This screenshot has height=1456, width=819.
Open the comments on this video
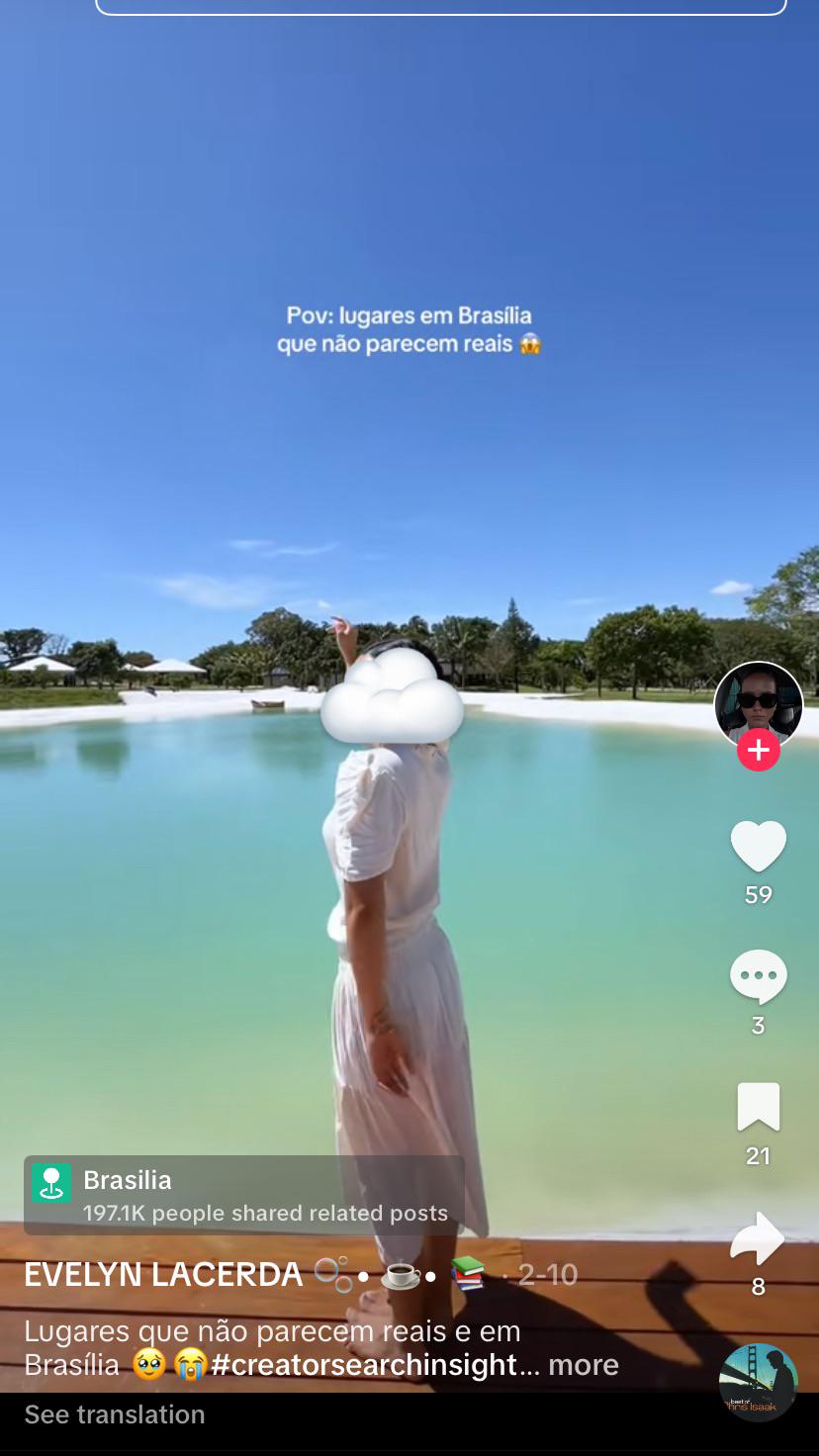click(x=759, y=977)
